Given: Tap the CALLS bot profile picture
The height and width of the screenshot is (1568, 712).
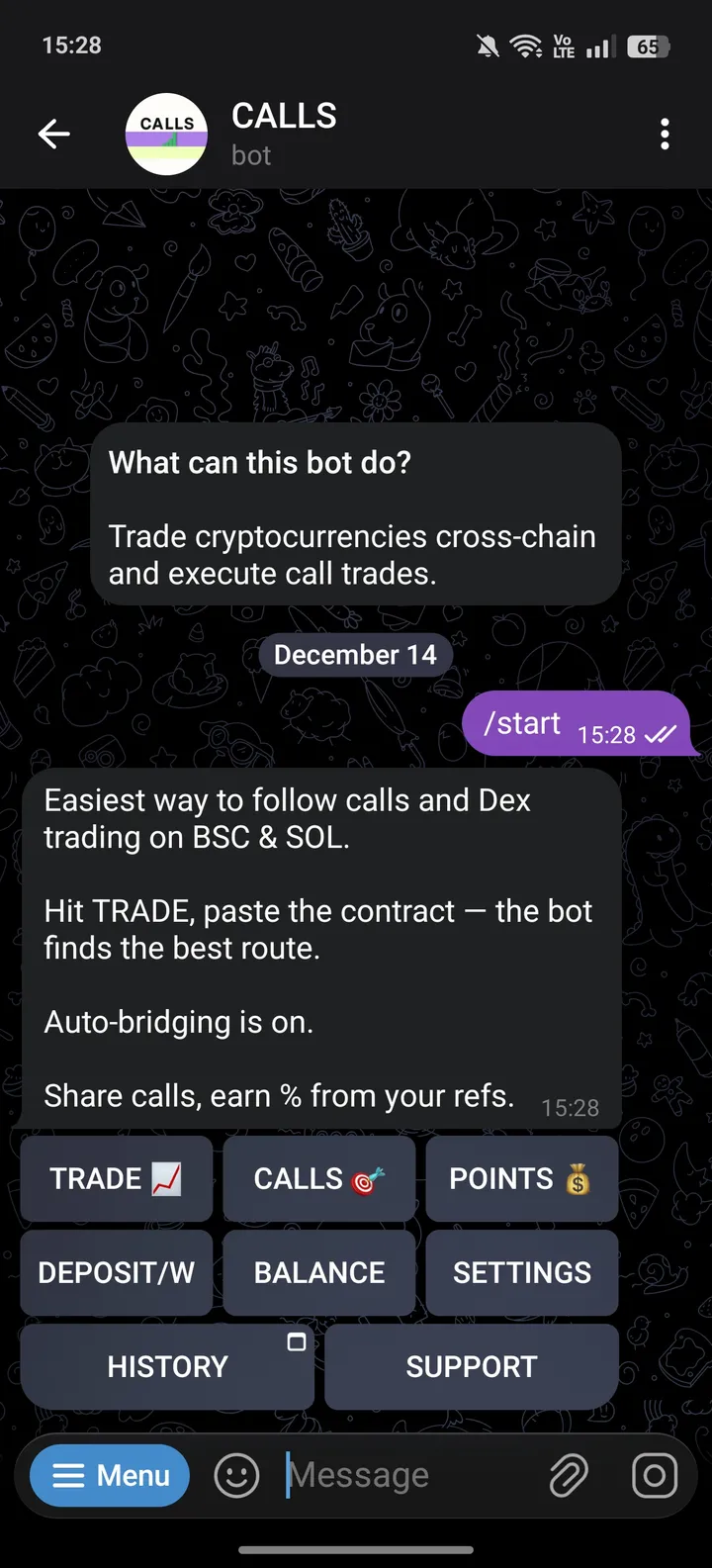Looking at the screenshot, I should pyautogui.click(x=166, y=134).
